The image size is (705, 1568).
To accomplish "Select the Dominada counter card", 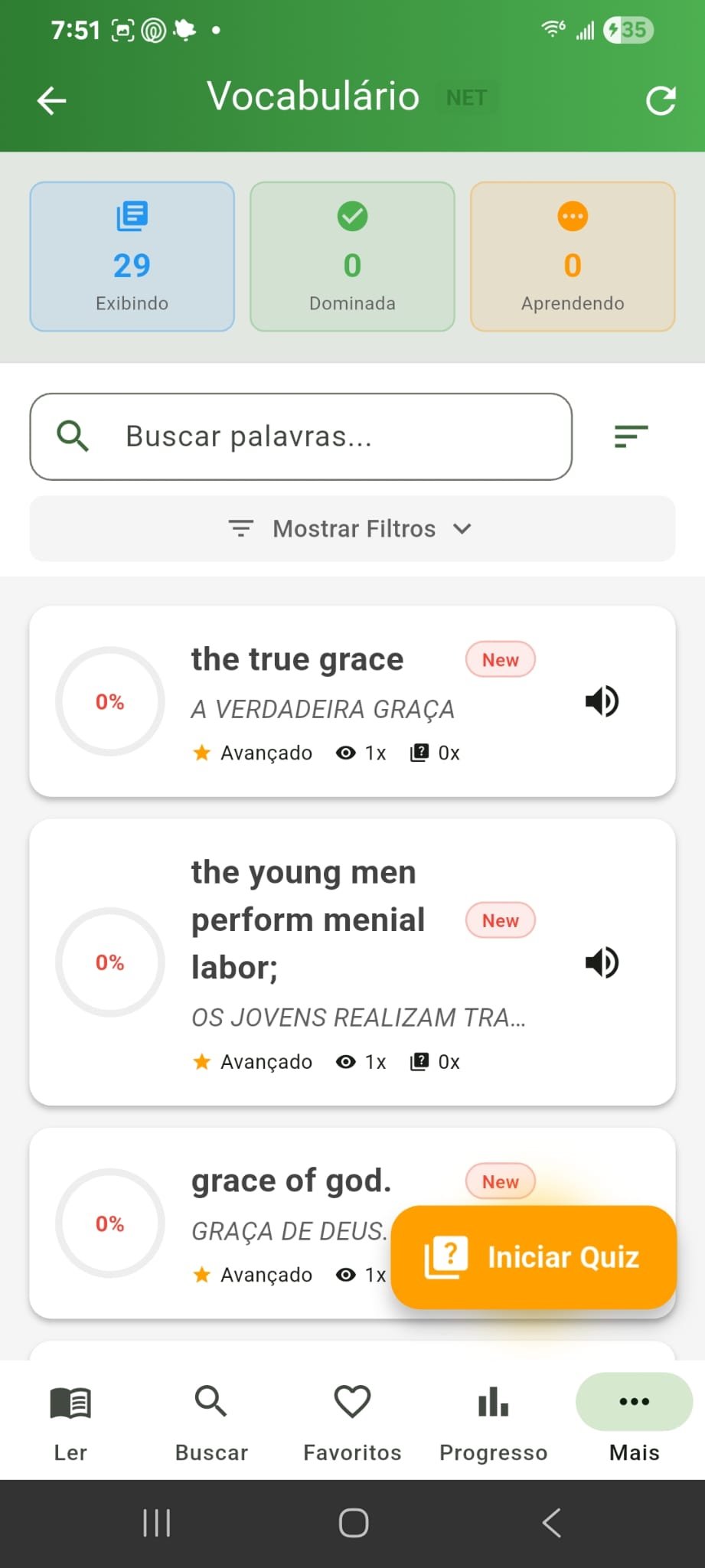I will tap(351, 256).
